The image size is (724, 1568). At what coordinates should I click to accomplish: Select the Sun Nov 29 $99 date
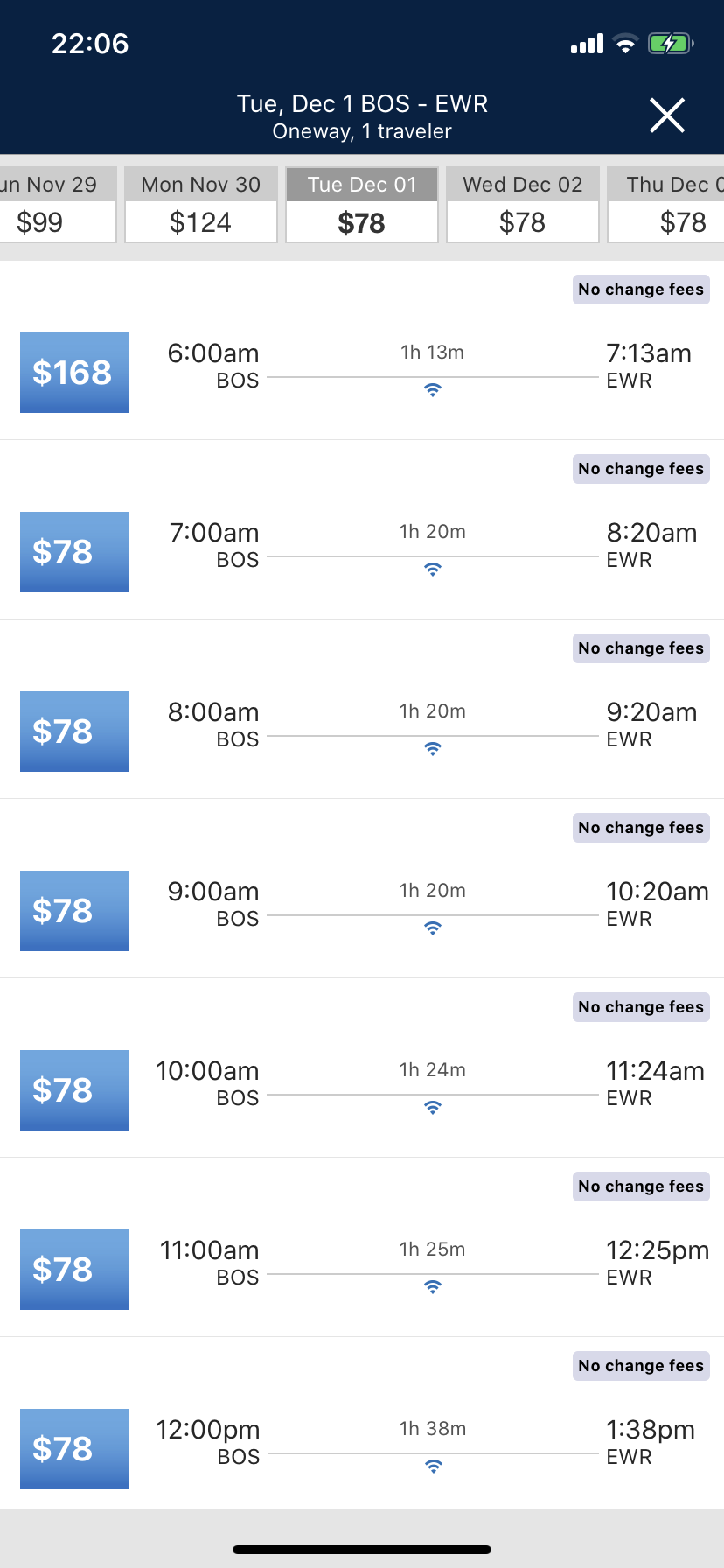point(58,205)
